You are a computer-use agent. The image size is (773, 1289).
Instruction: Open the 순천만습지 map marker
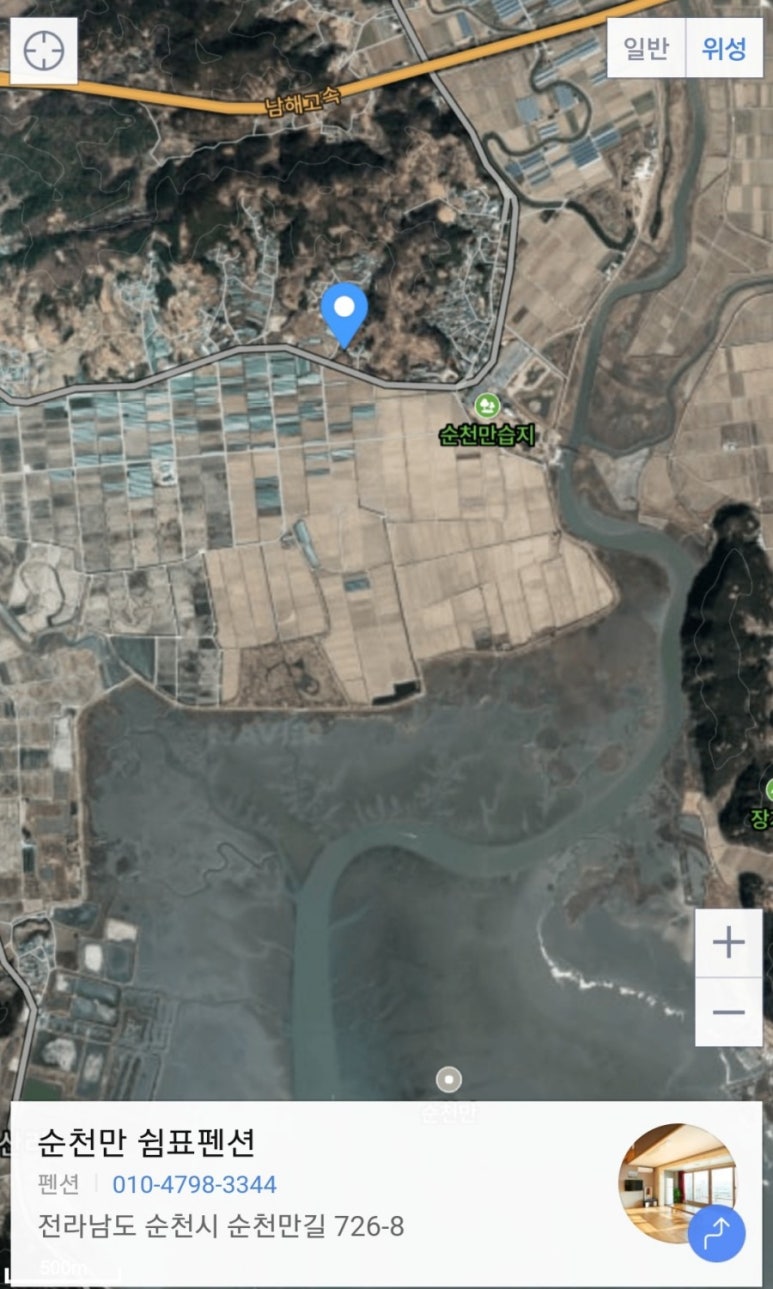[487, 406]
